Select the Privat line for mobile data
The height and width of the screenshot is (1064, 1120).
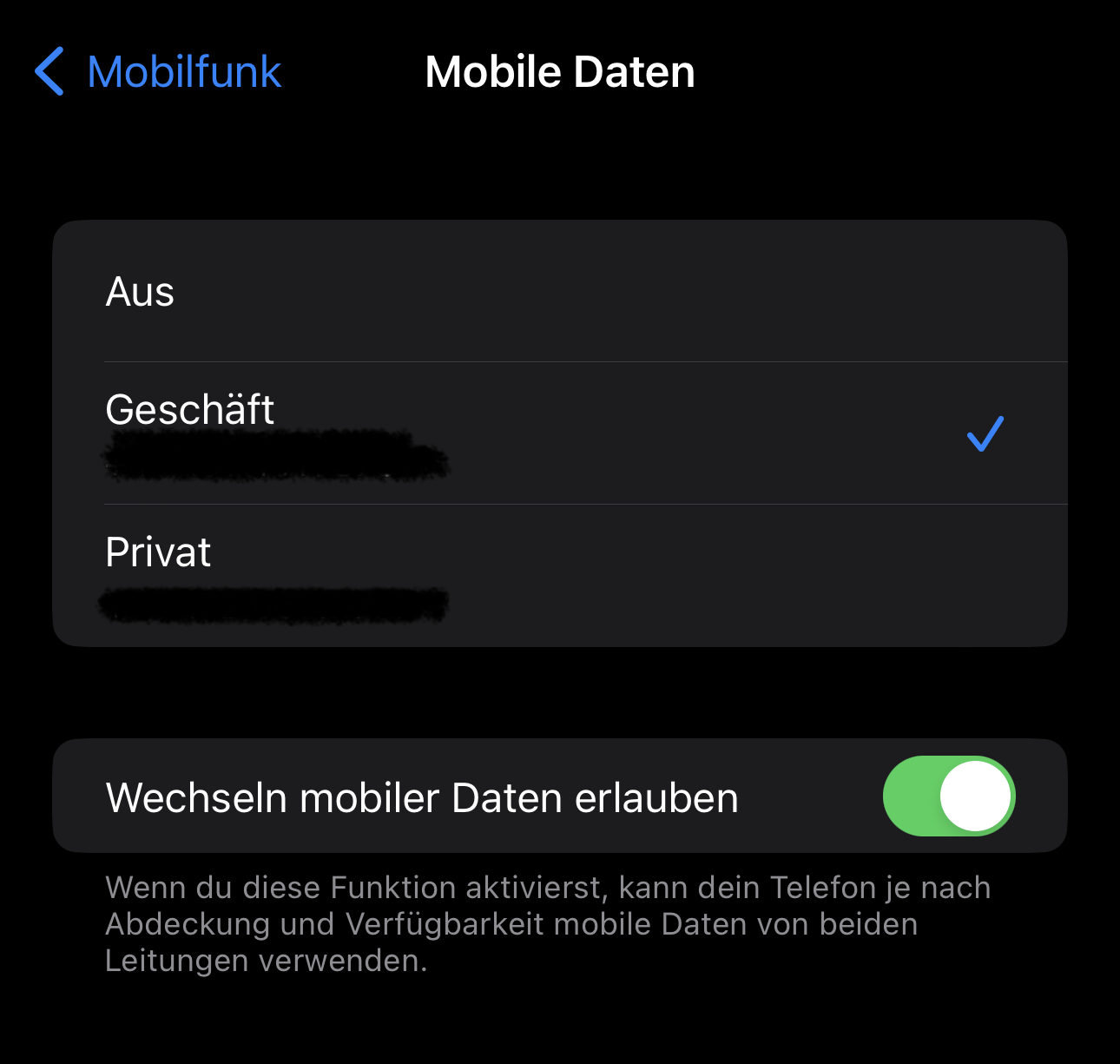pyautogui.click(x=559, y=575)
